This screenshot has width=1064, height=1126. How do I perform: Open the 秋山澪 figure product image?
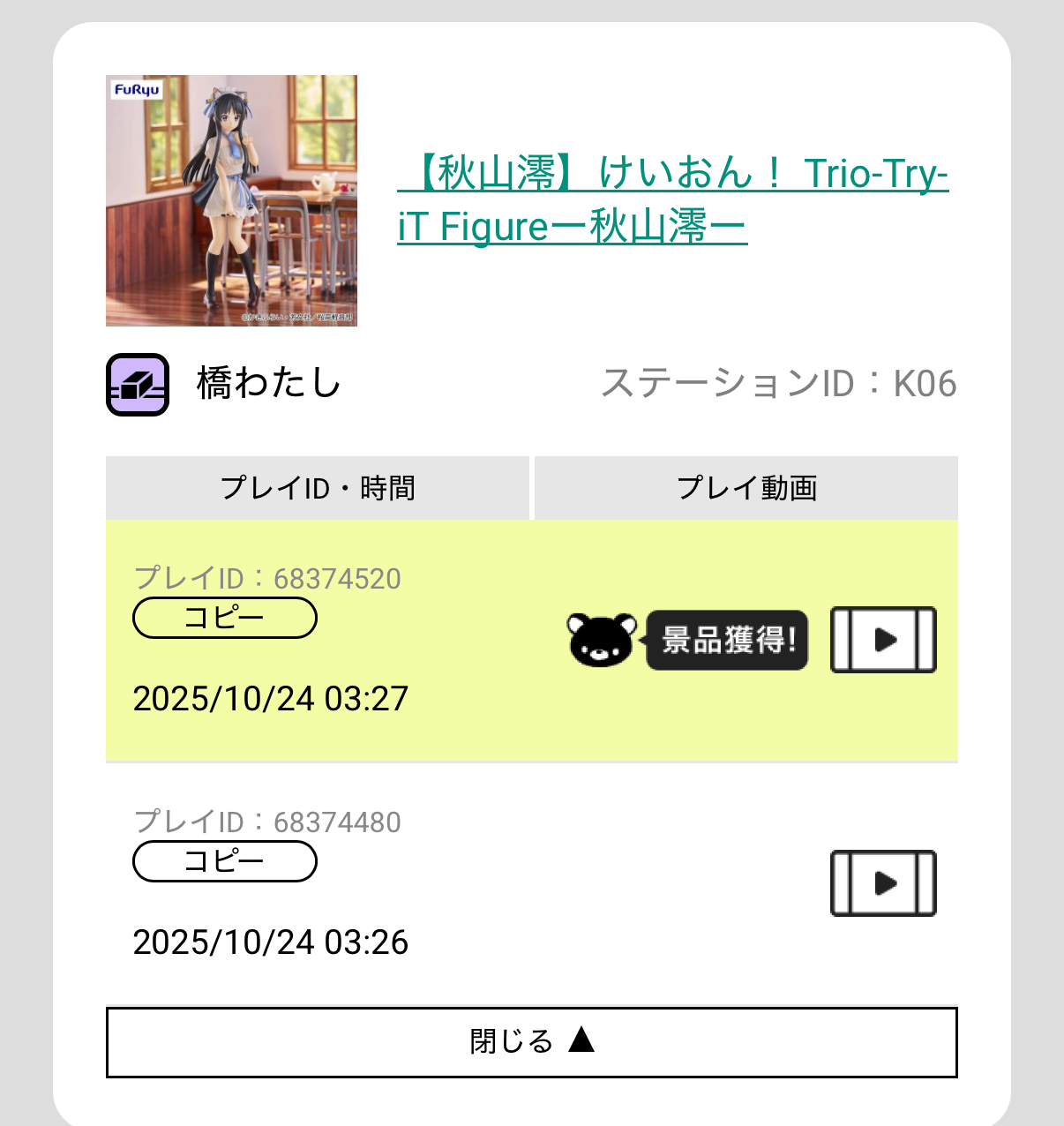tap(231, 200)
